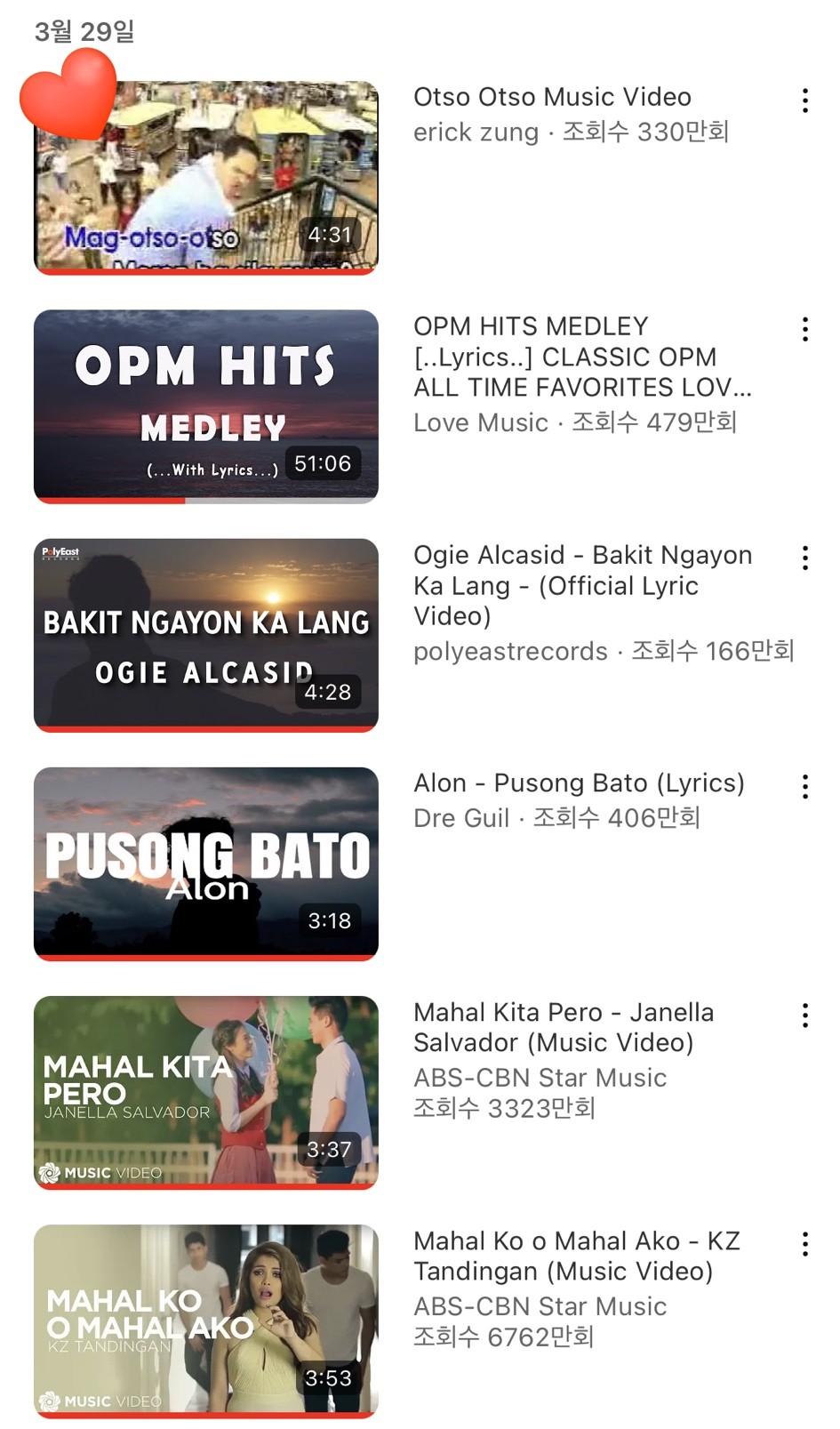Open more options for Bakit Ngayon Ka Lang
This screenshot has width=840, height=1429.
(x=804, y=558)
